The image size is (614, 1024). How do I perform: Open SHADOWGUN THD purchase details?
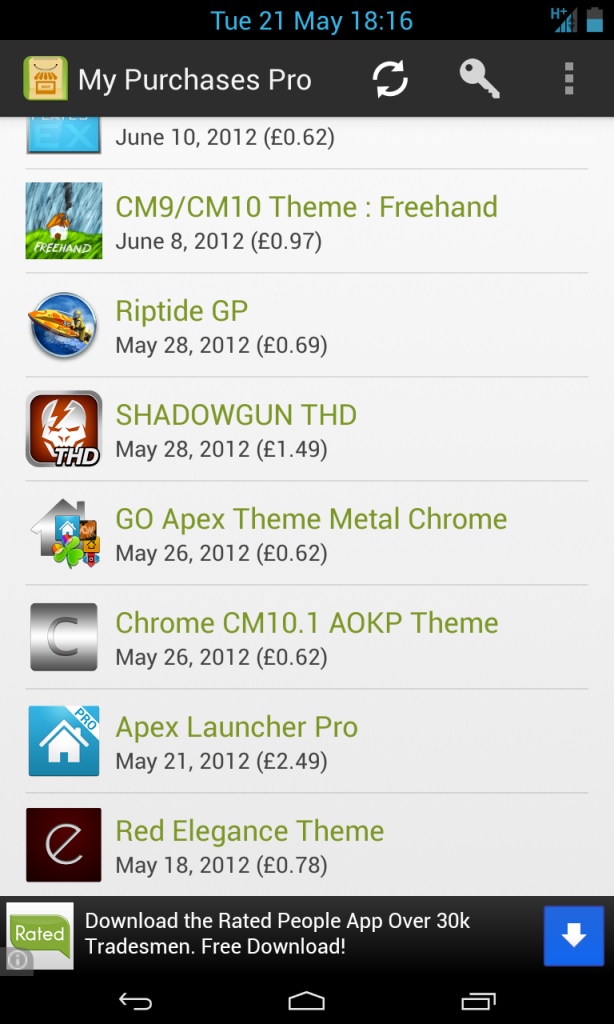[306, 430]
